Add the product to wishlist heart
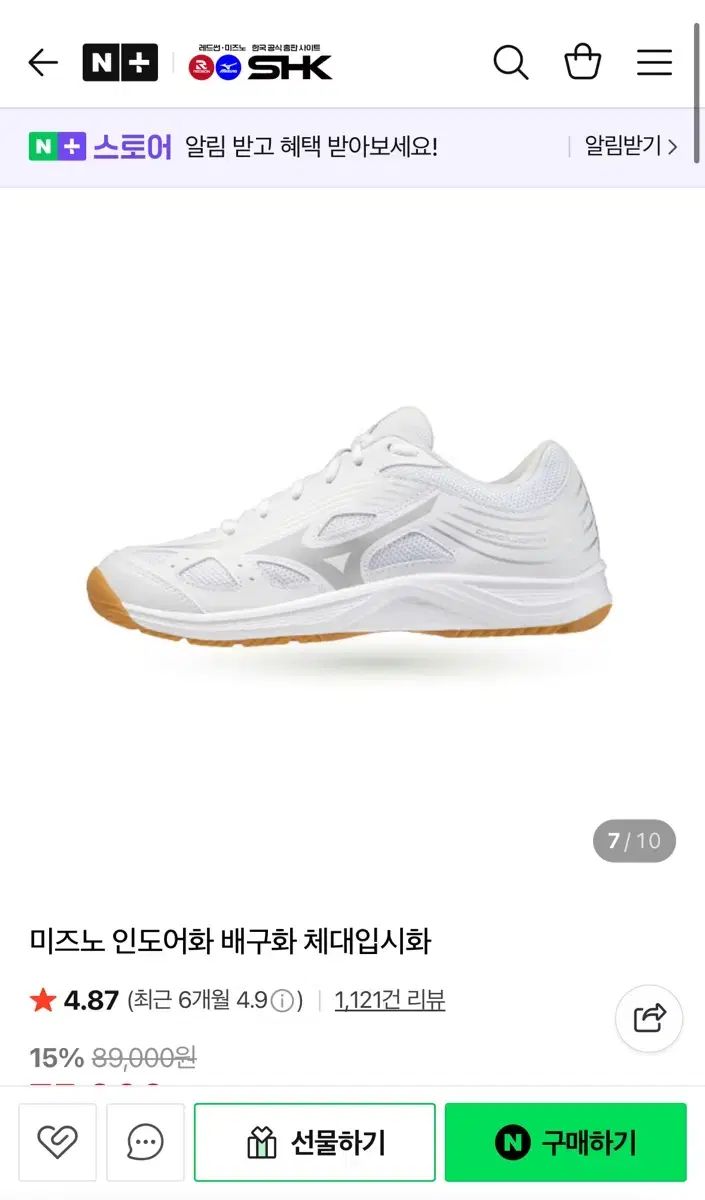This screenshot has width=705, height=1200. click(x=58, y=1142)
